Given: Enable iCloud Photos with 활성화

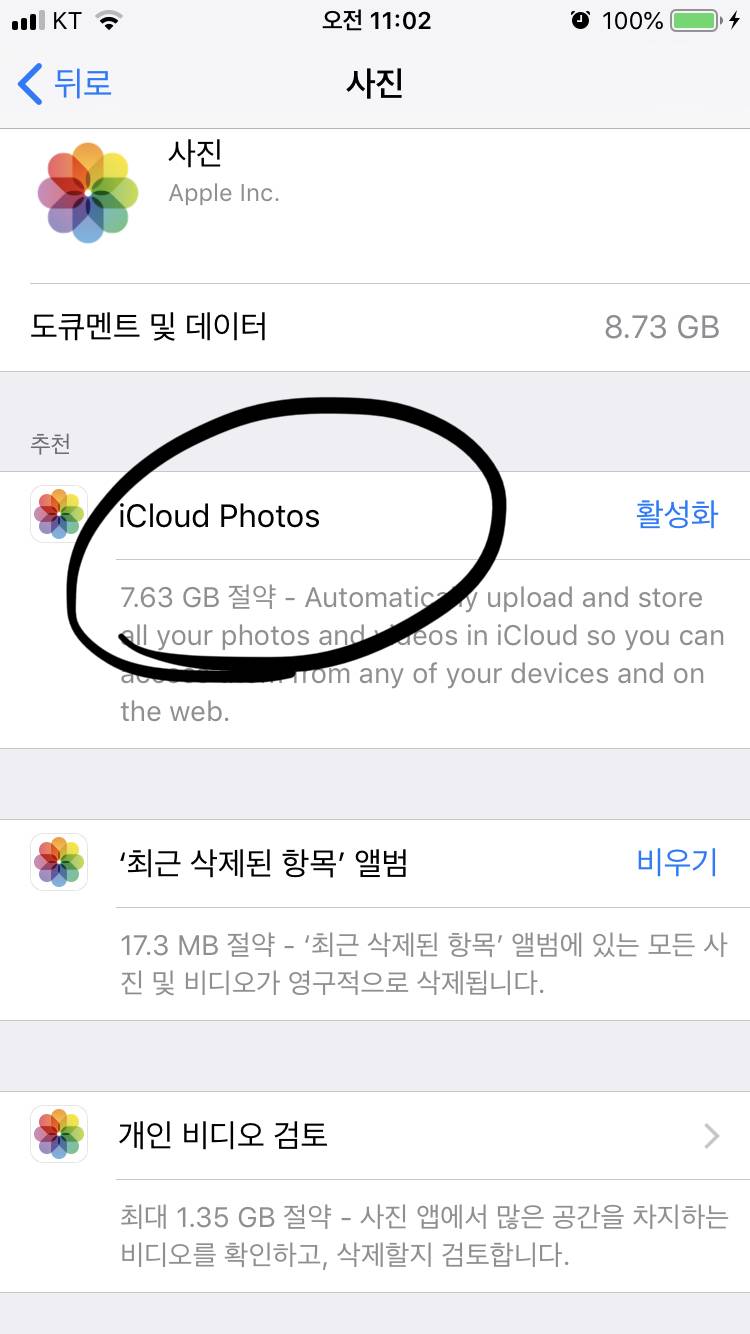Looking at the screenshot, I should [676, 515].
